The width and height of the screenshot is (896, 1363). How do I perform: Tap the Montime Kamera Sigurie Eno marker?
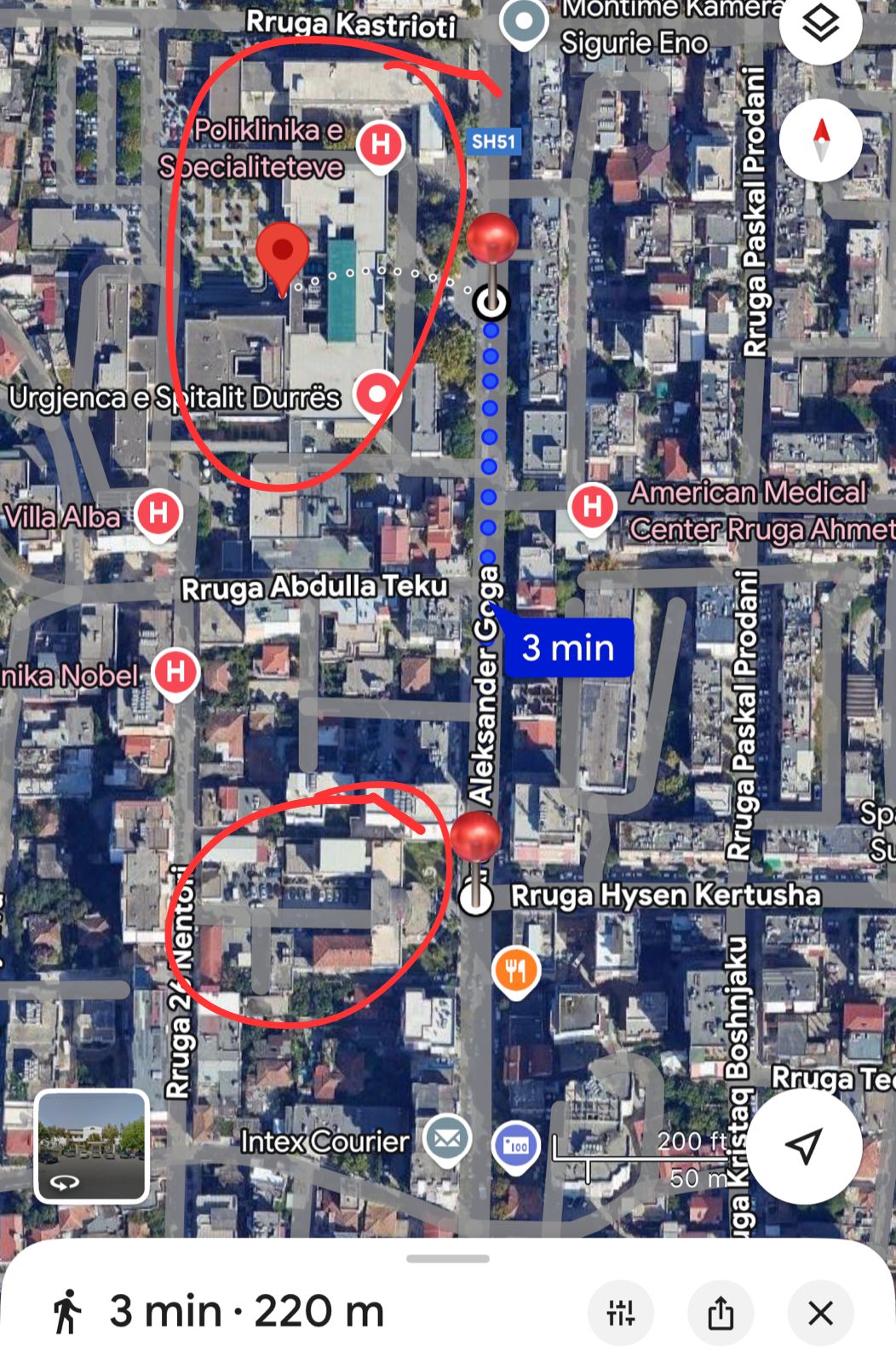tap(523, 22)
